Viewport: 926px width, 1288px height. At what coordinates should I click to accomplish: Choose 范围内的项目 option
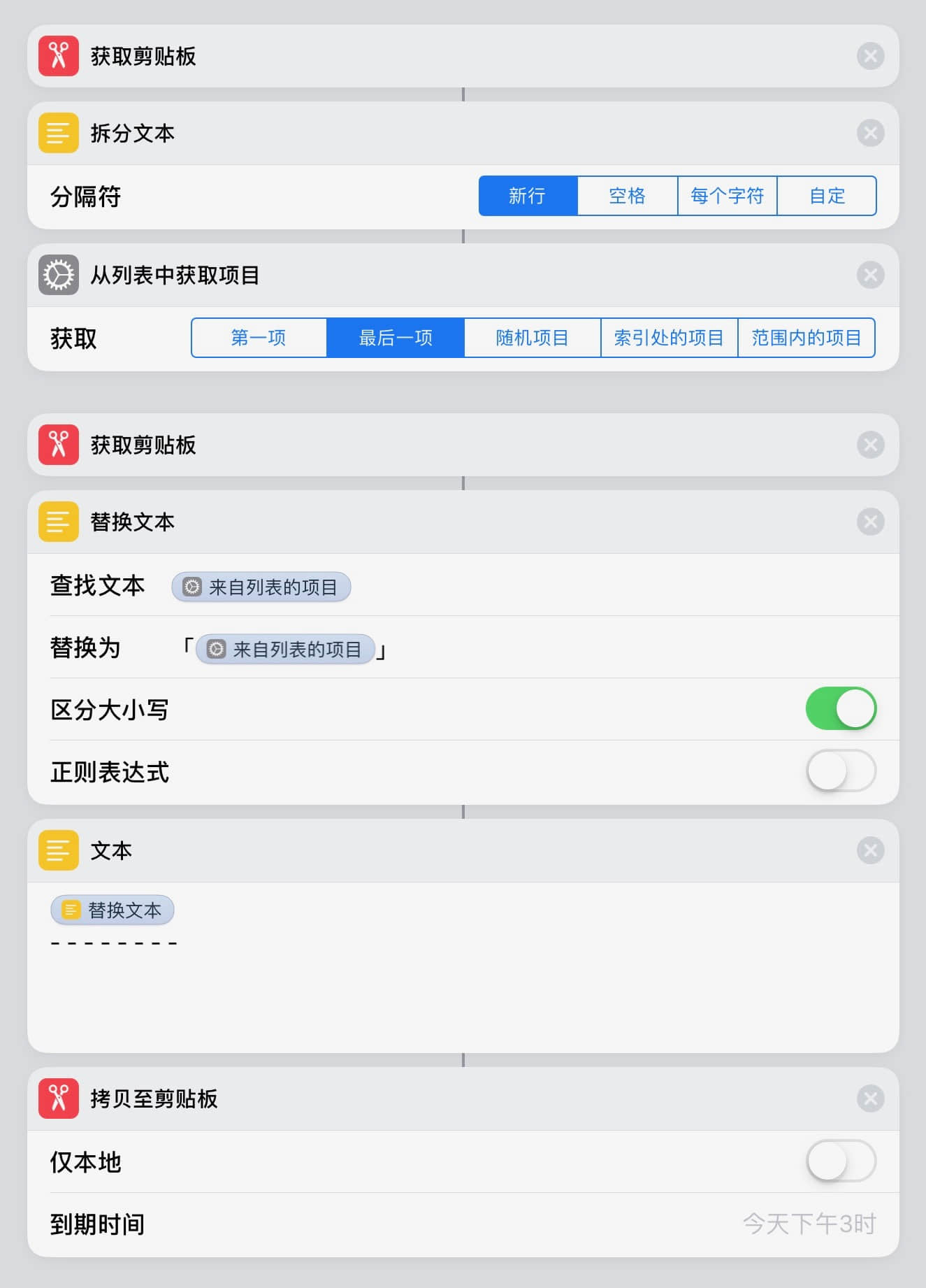806,338
